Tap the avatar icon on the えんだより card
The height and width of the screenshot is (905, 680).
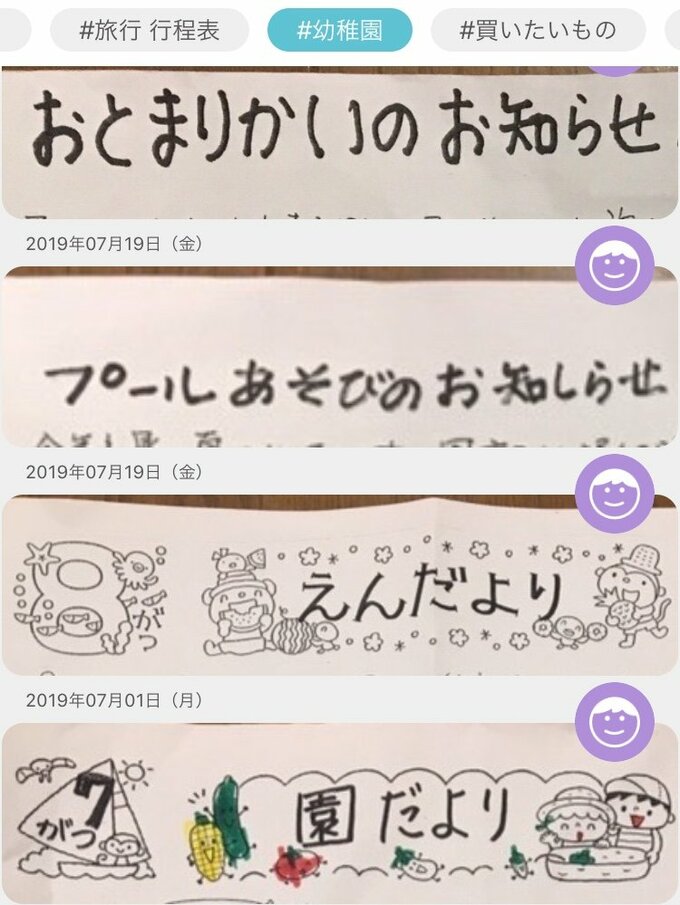tap(615, 493)
